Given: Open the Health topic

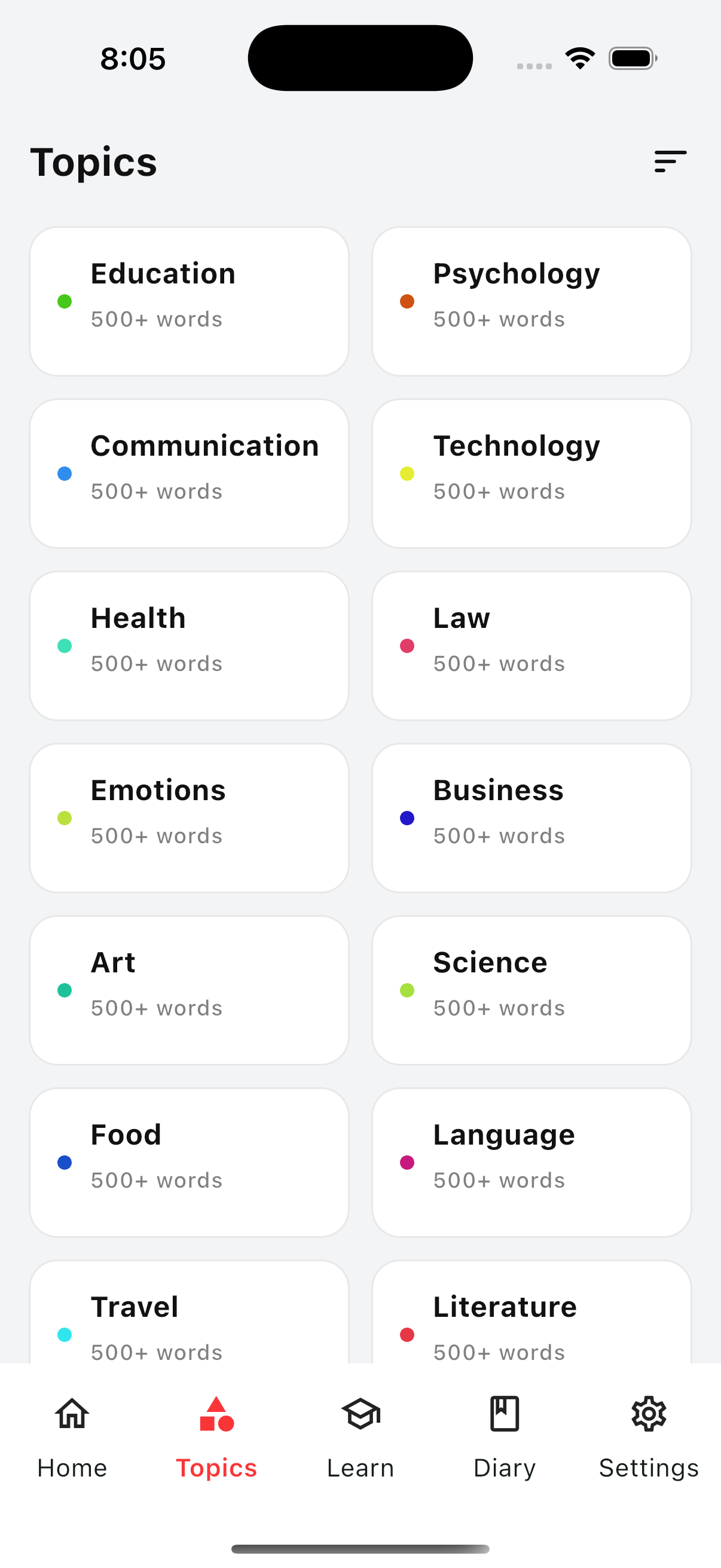Looking at the screenshot, I should point(190,645).
